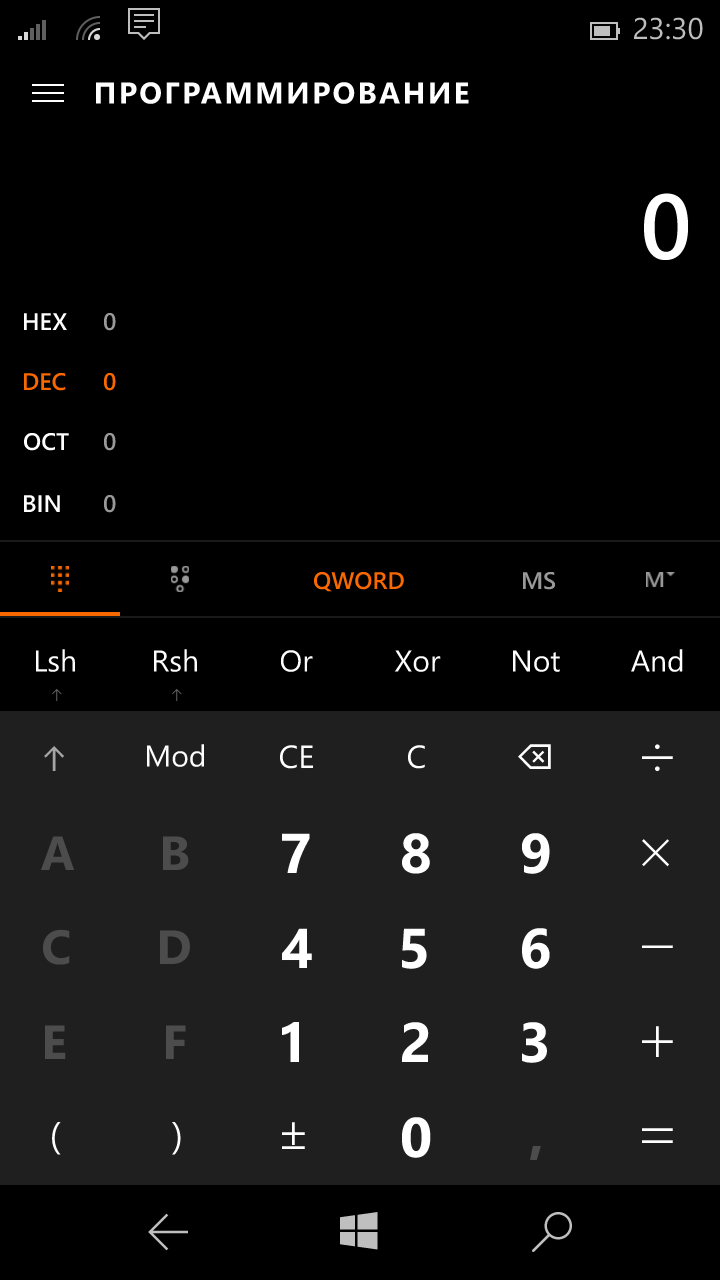Tap the divide operator

(657, 757)
